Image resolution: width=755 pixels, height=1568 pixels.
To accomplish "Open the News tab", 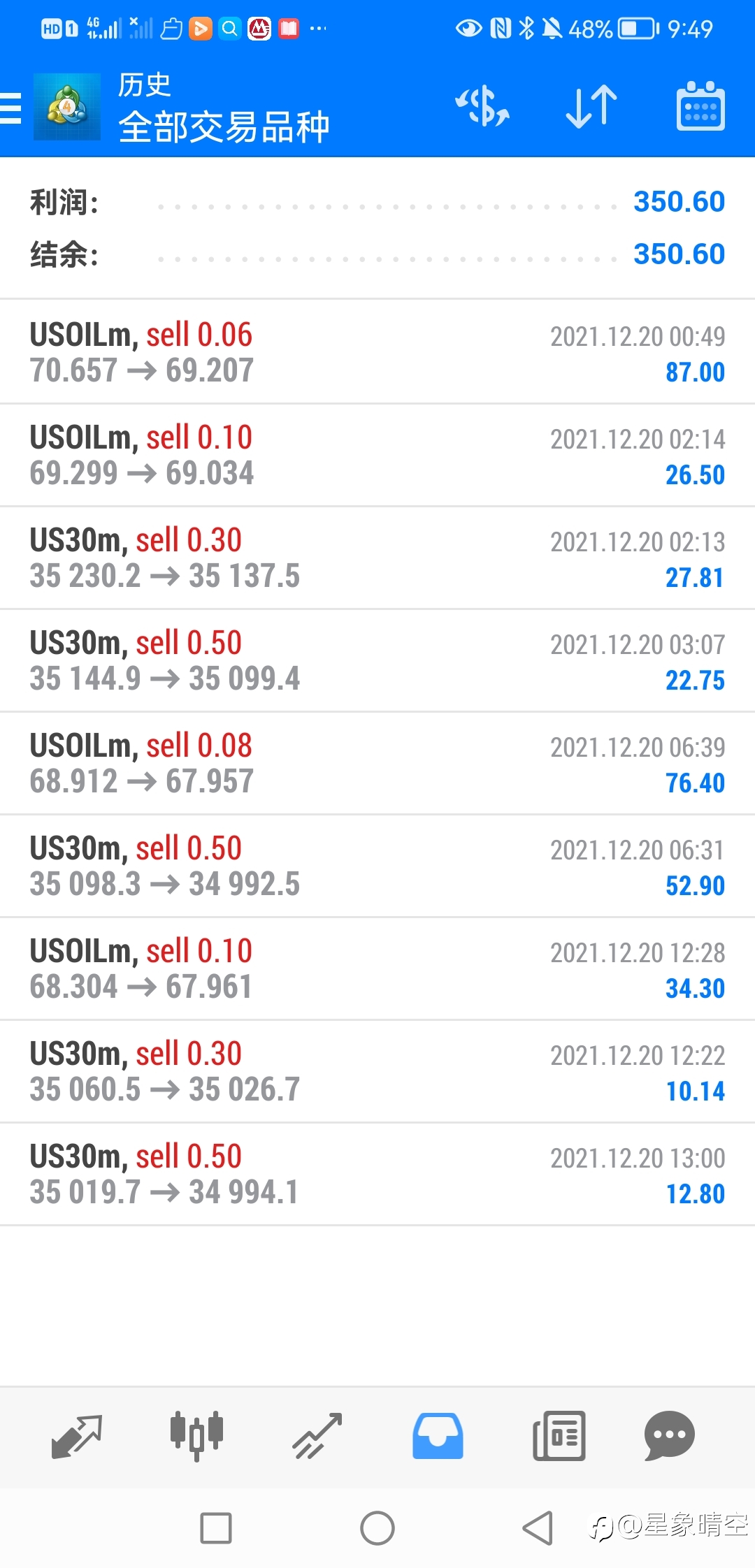I will tap(559, 1437).
